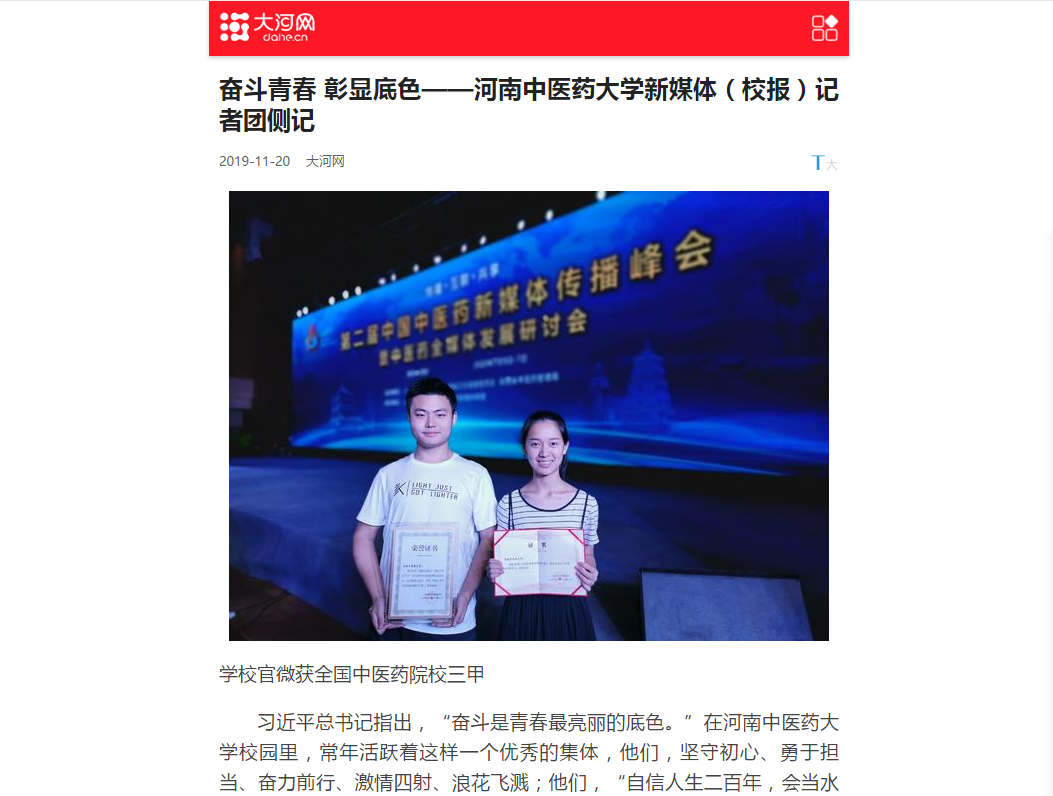Open the grid menu icon in the header
Viewport: 1053px width, 796px height.
824,28
